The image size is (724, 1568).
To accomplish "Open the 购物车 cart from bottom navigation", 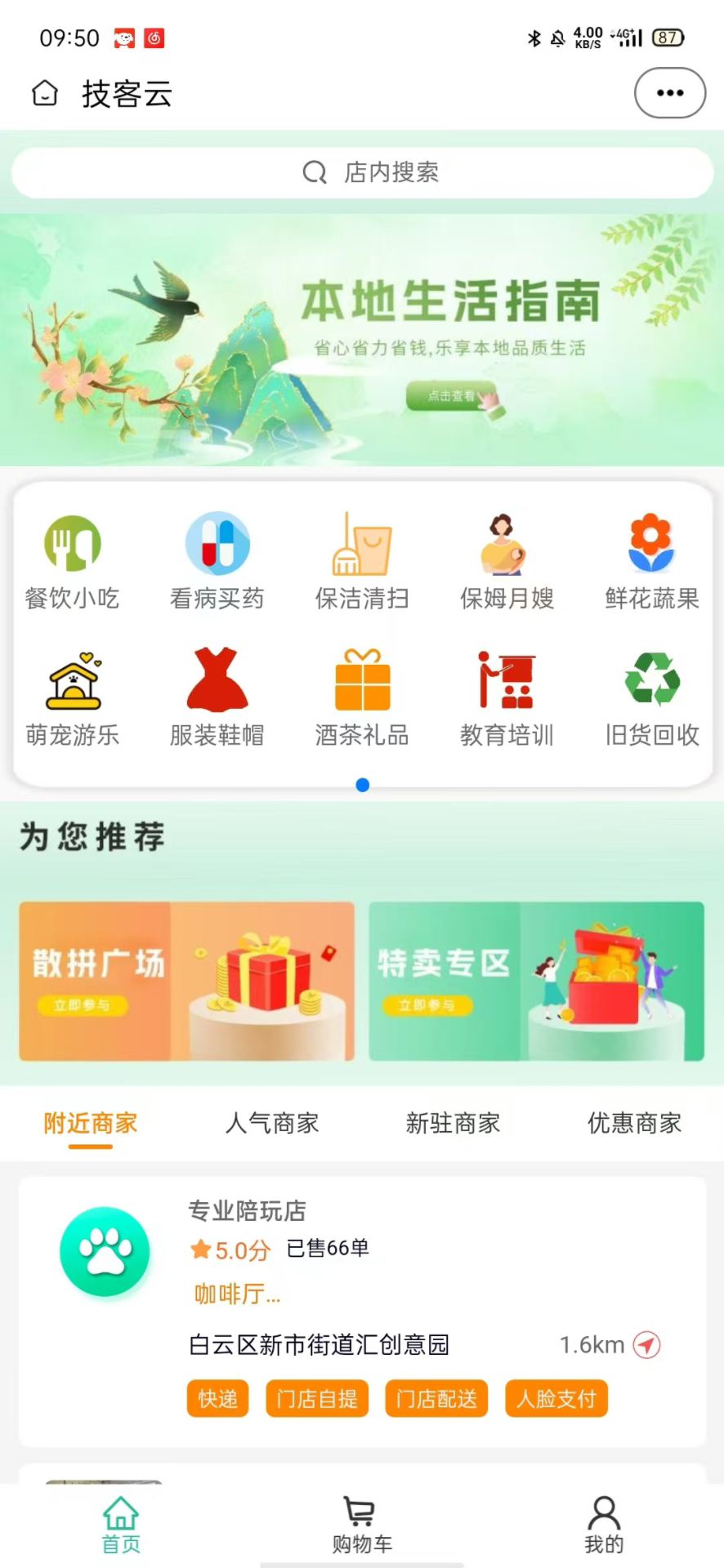I will tap(361, 1524).
